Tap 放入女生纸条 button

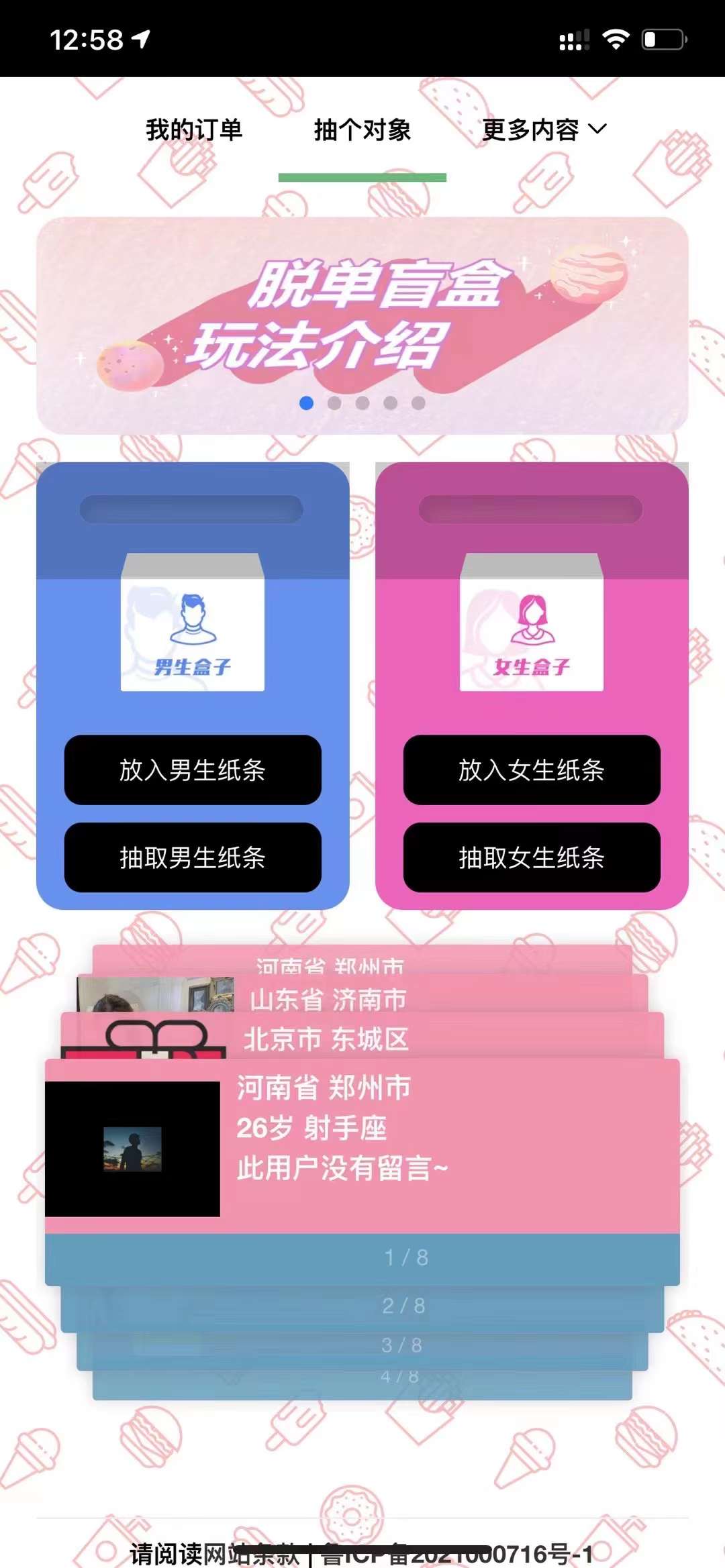(532, 770)
